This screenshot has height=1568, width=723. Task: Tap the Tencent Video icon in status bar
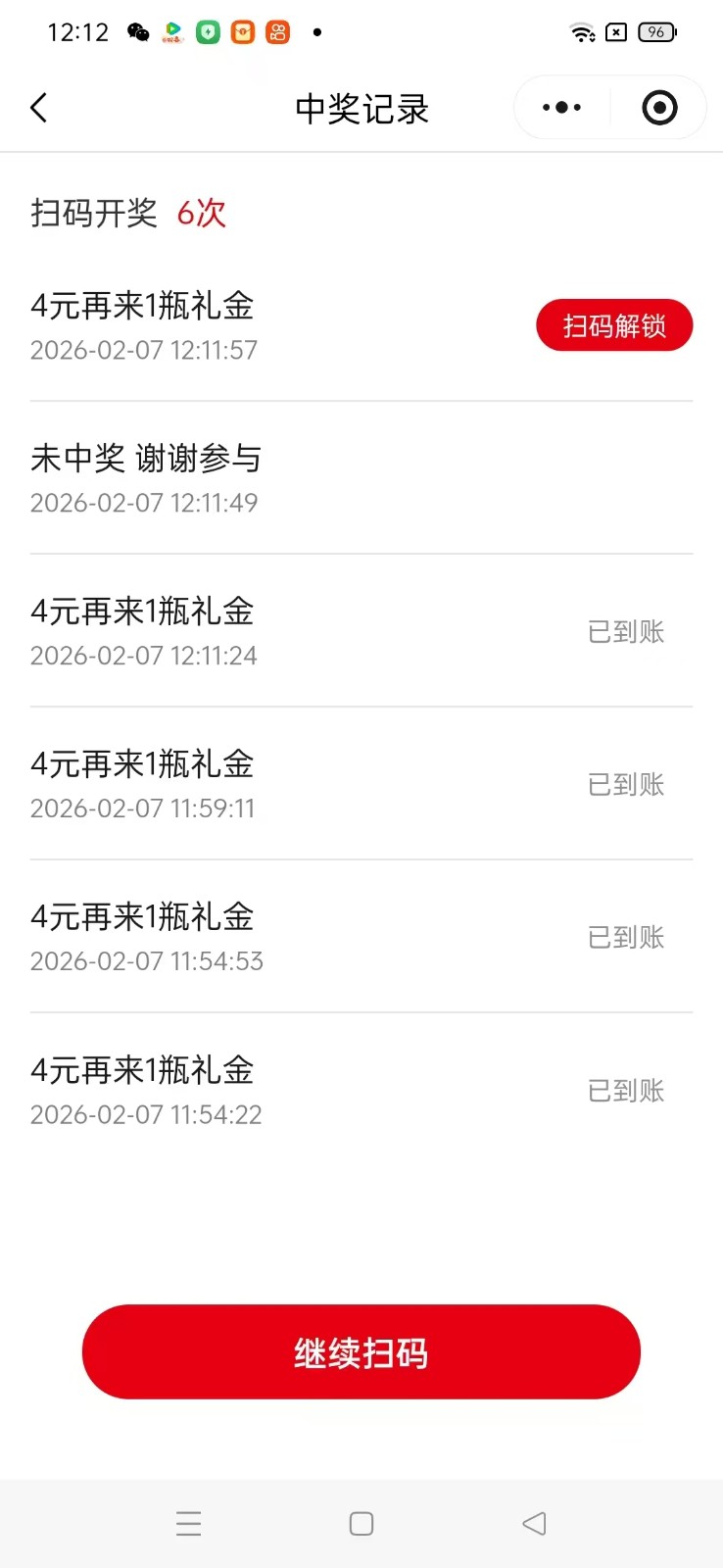(172, 31)
